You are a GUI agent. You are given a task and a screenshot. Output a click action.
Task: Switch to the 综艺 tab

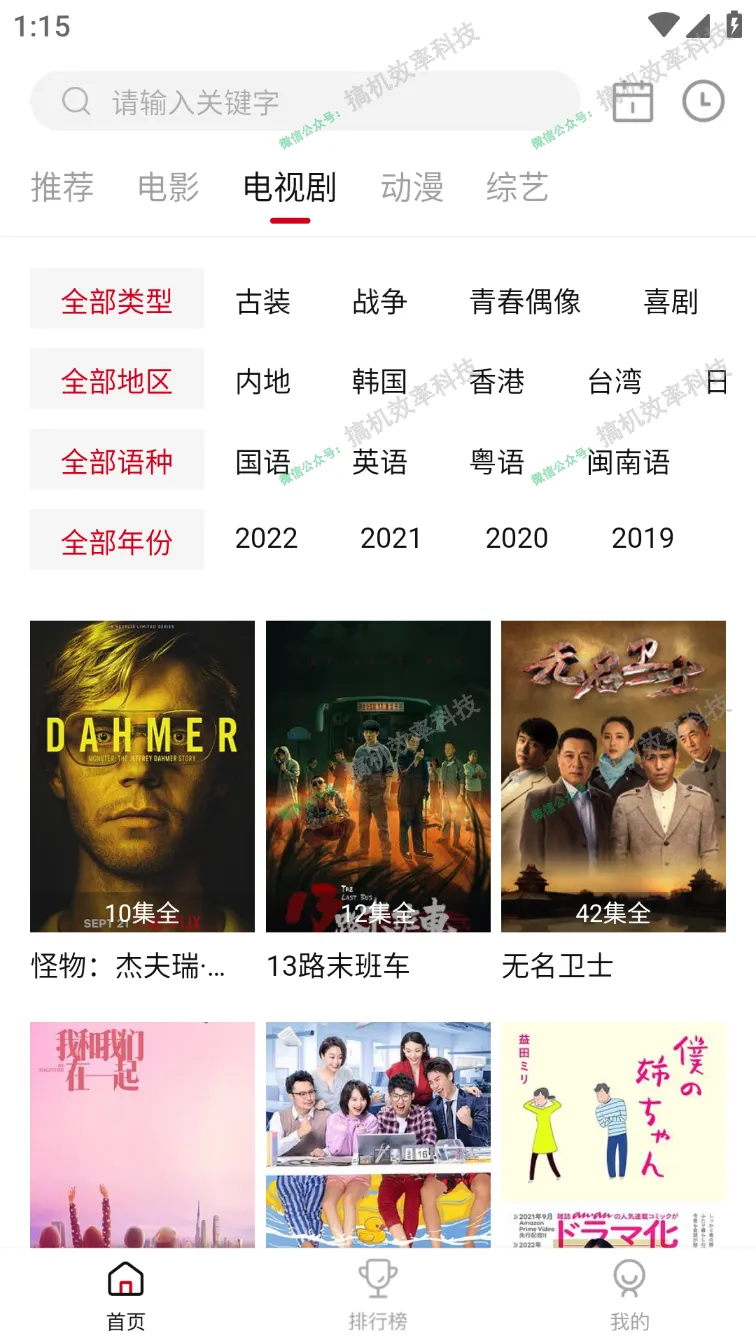point(517,187)
